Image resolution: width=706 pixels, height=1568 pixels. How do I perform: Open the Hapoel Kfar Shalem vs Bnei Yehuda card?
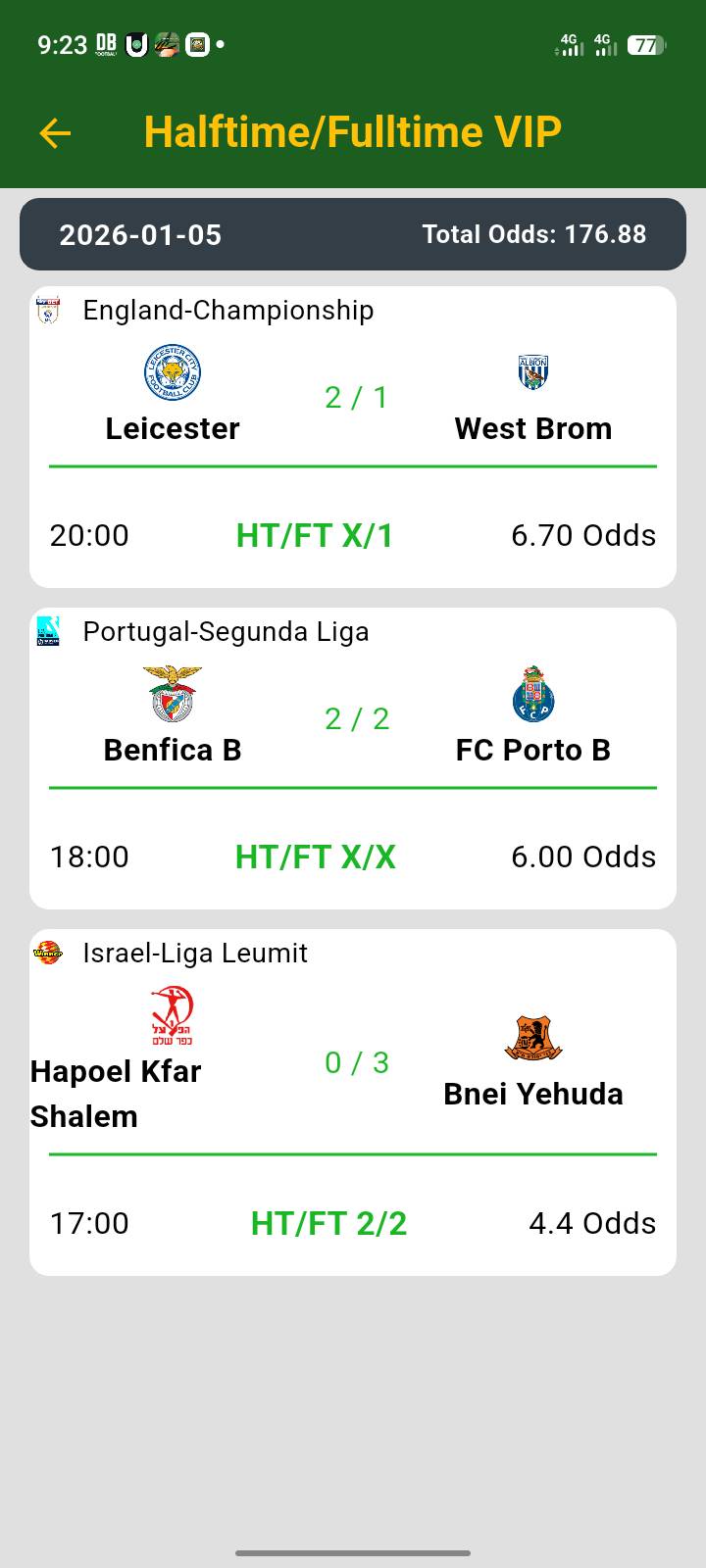[353, 1102]
